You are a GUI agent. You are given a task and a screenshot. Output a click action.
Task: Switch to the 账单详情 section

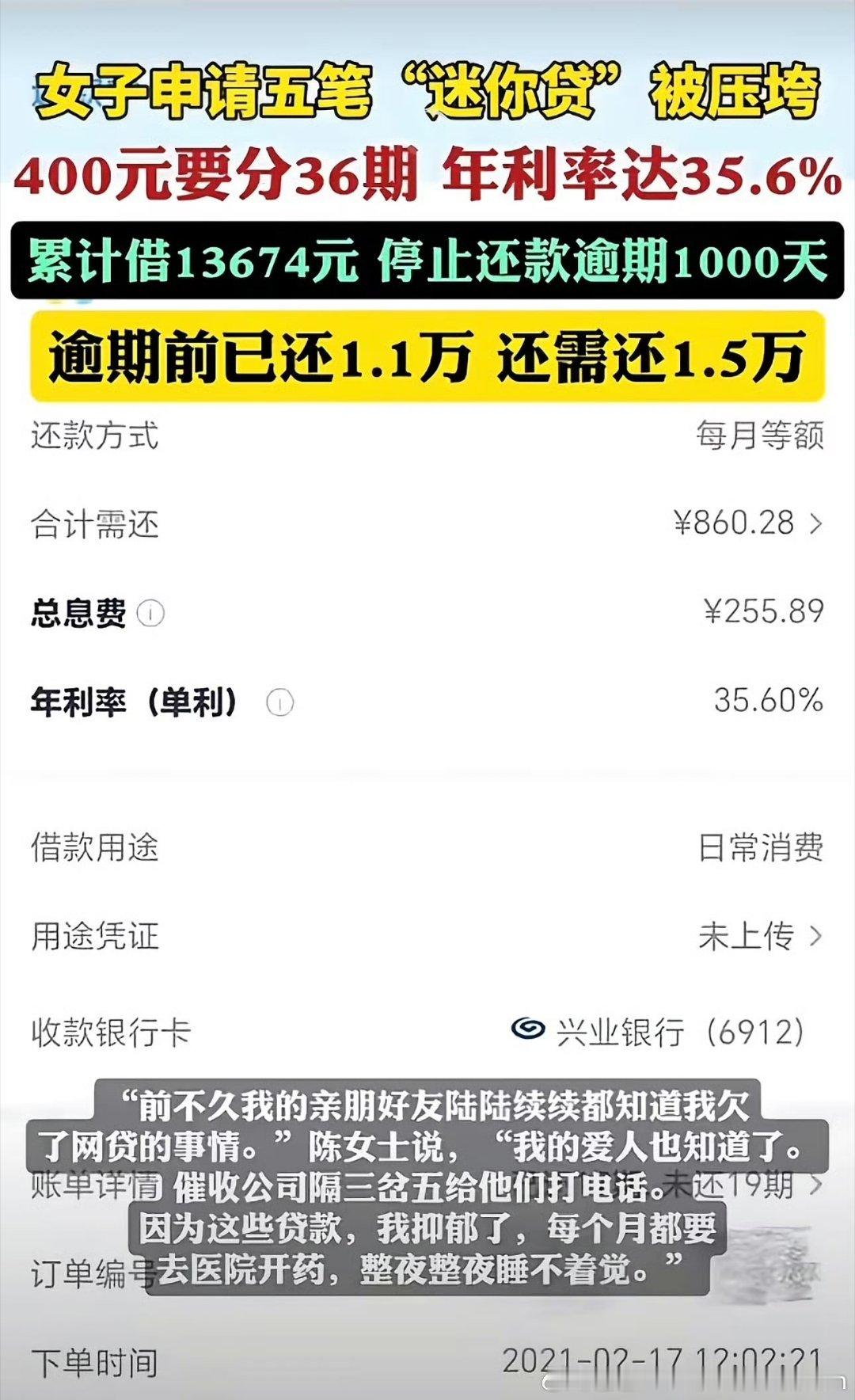click(x=95, y=1183)
